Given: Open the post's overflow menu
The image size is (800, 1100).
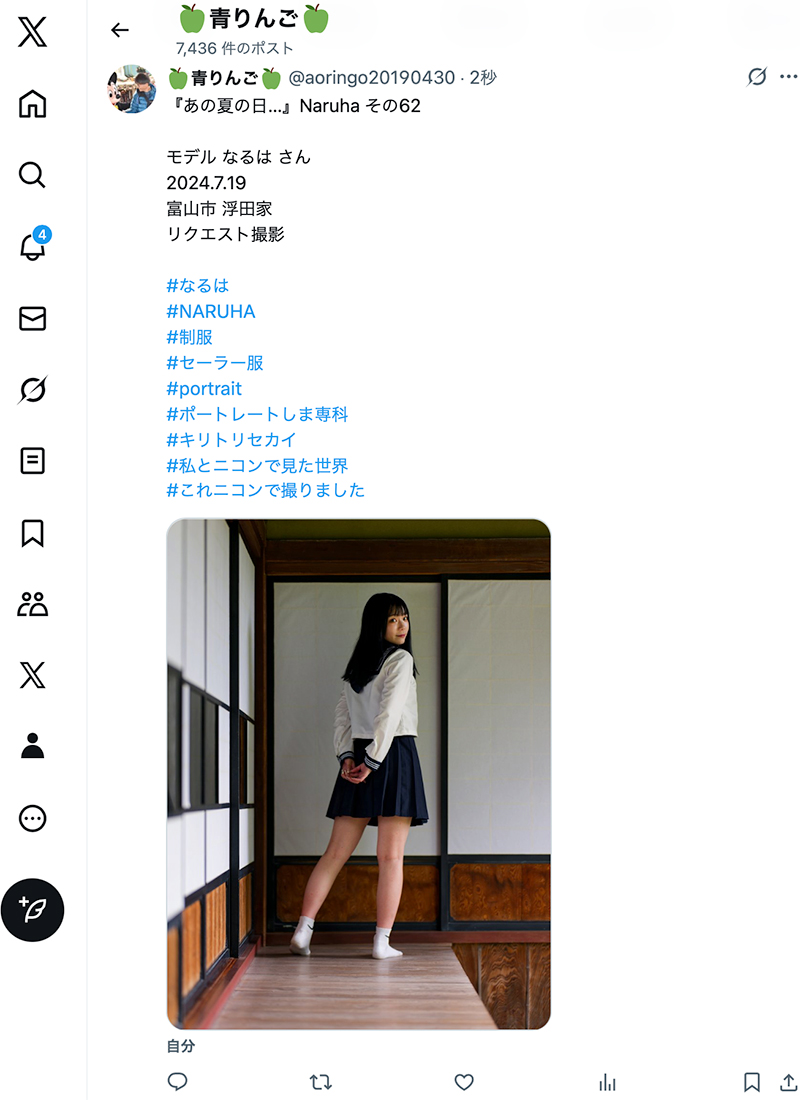Looking at the screenshot, I should coord(789,76).
